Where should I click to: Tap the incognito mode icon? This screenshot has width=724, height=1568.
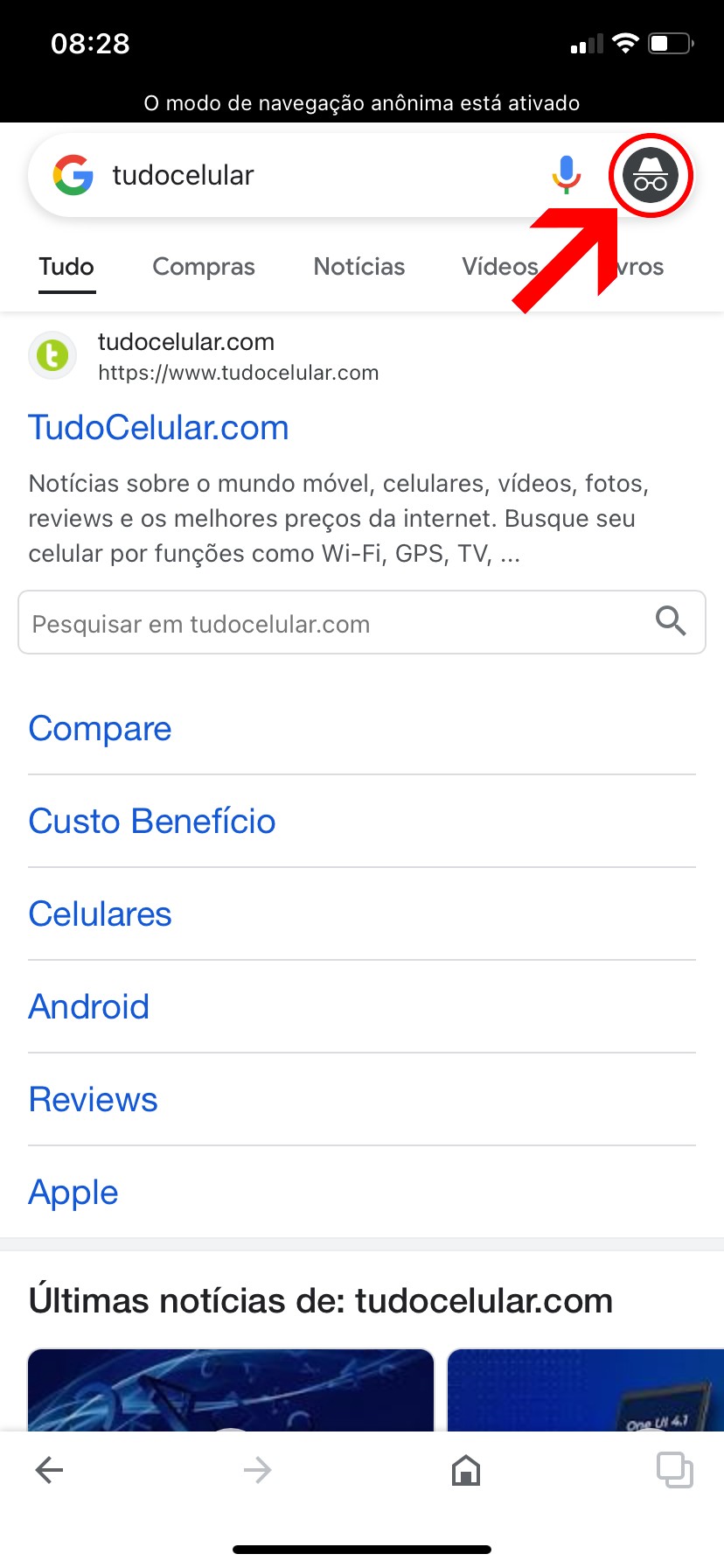[651, 175]
